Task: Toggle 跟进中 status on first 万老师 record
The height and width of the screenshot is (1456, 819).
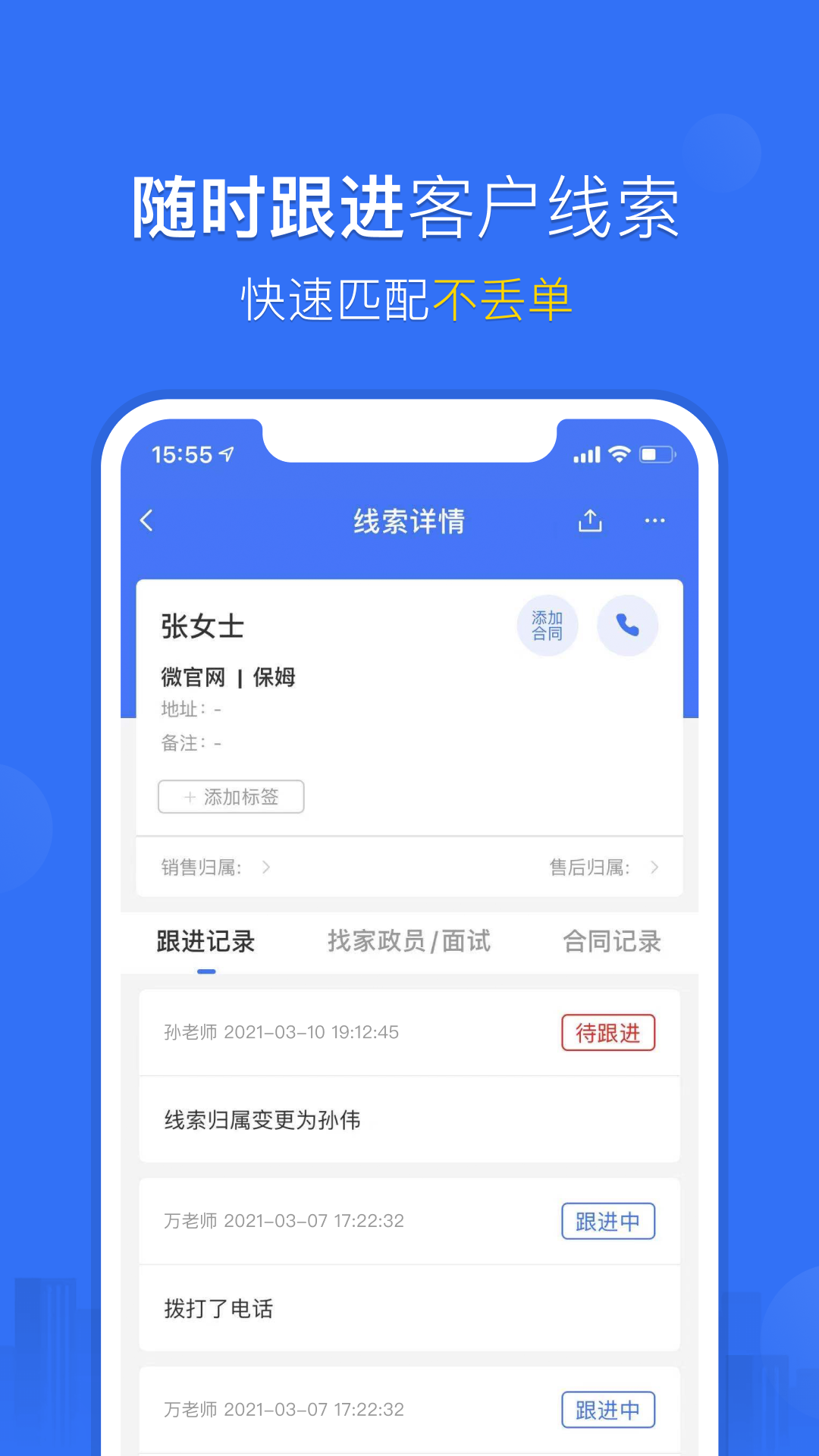Action: click(608, 1222)
